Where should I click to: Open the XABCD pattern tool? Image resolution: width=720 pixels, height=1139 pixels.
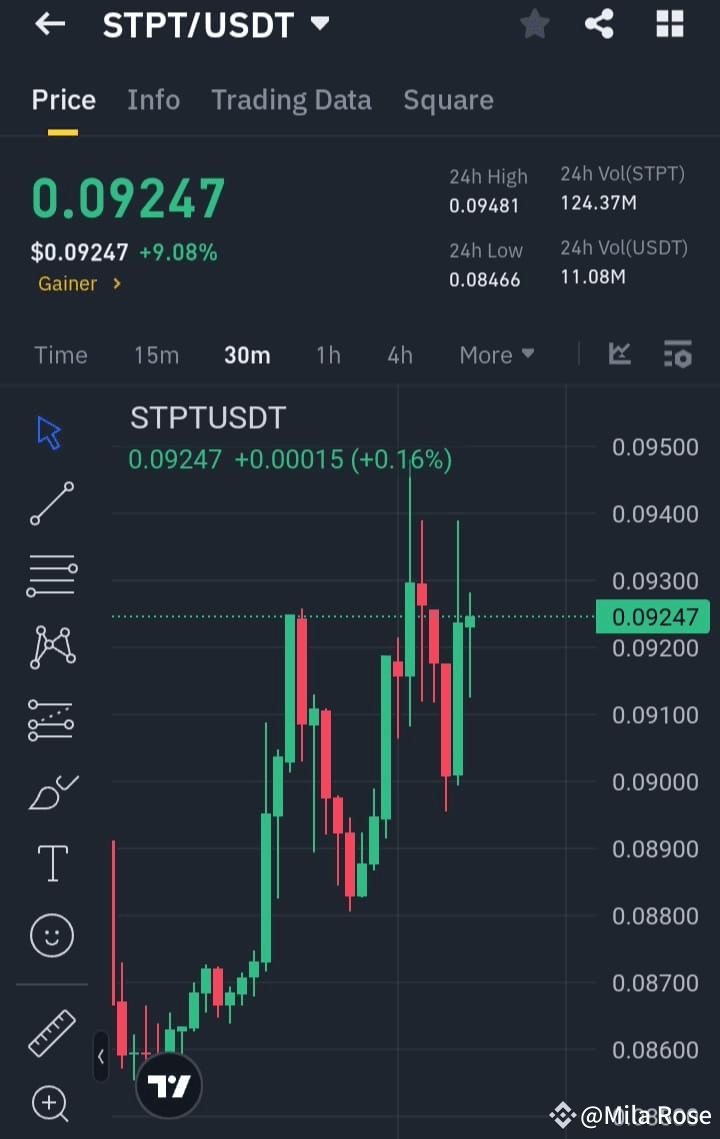click(x=51, y=646)
